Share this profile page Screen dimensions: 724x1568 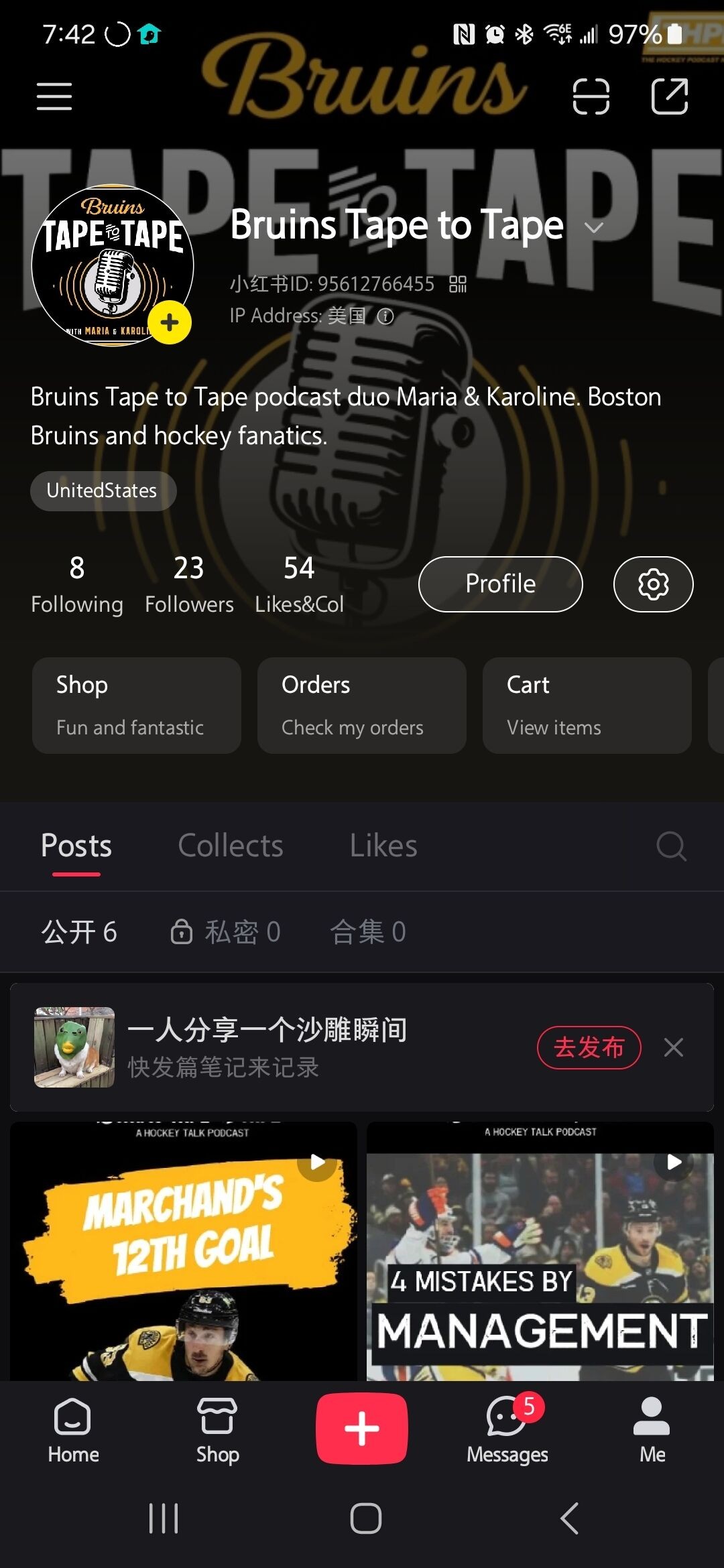pos(670,96)
